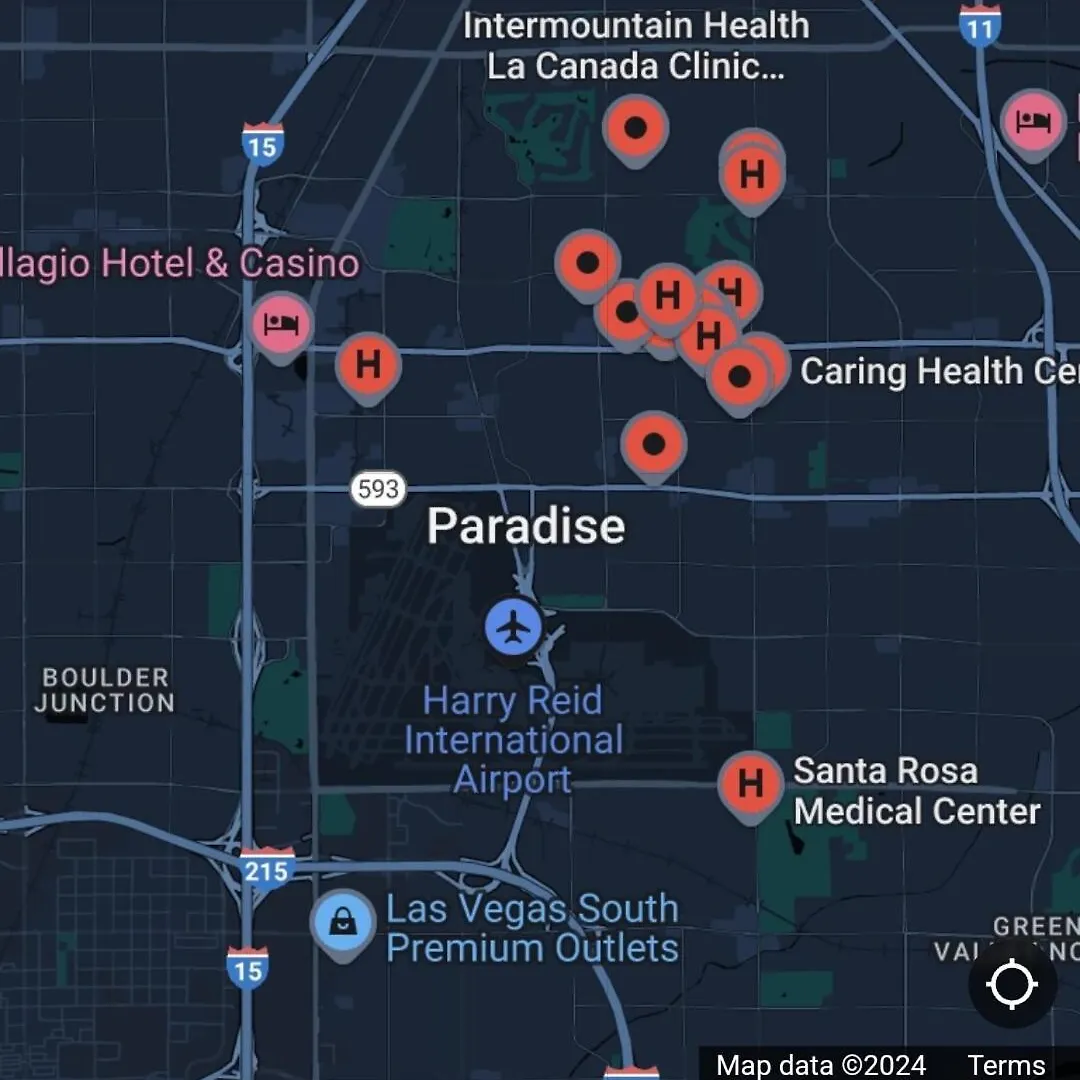Open the Intermountain Health La Canada Clinic pin
The width and height of the screenshot is (1080, 1080).
coord(635,128)
